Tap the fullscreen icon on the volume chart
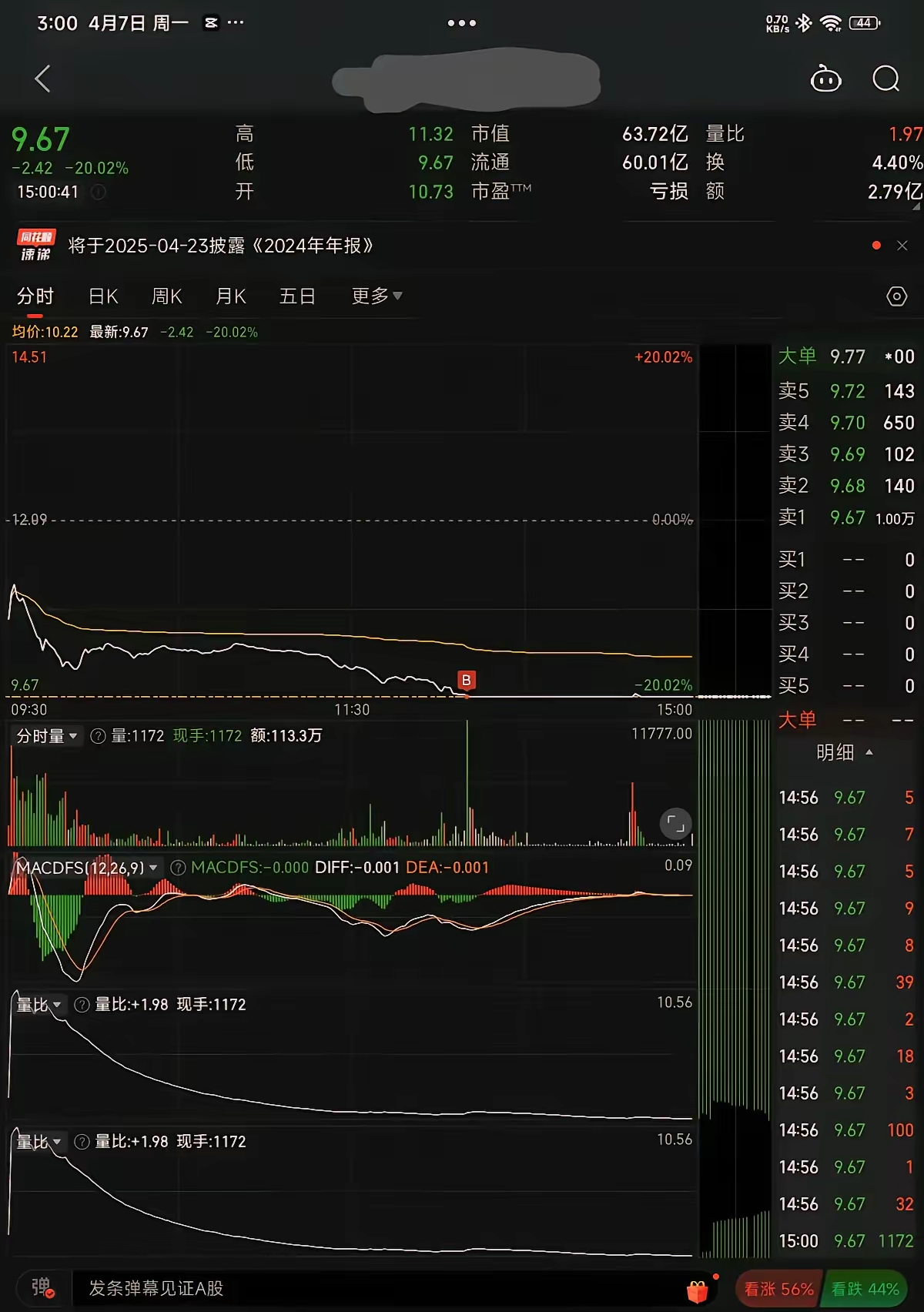The width and height of the screenshot is (924, 1312). pyautogui.click(x=675, y=823)
